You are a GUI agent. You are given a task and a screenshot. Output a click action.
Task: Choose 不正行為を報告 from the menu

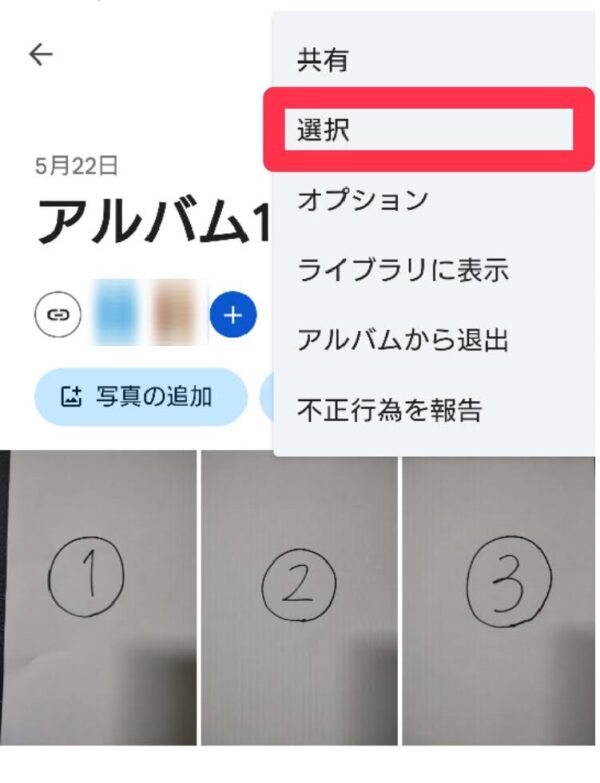390,409
